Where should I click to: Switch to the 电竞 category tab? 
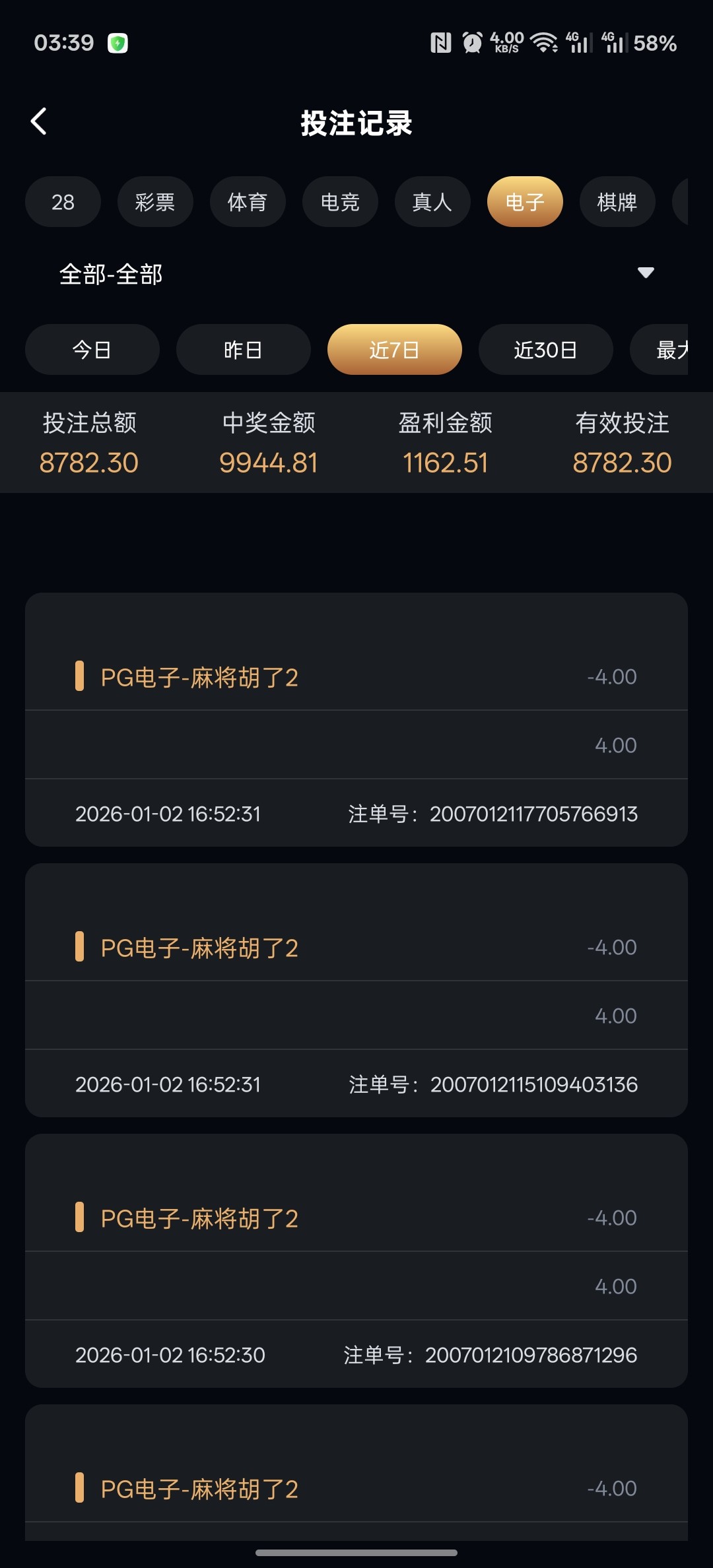point(340,202)
